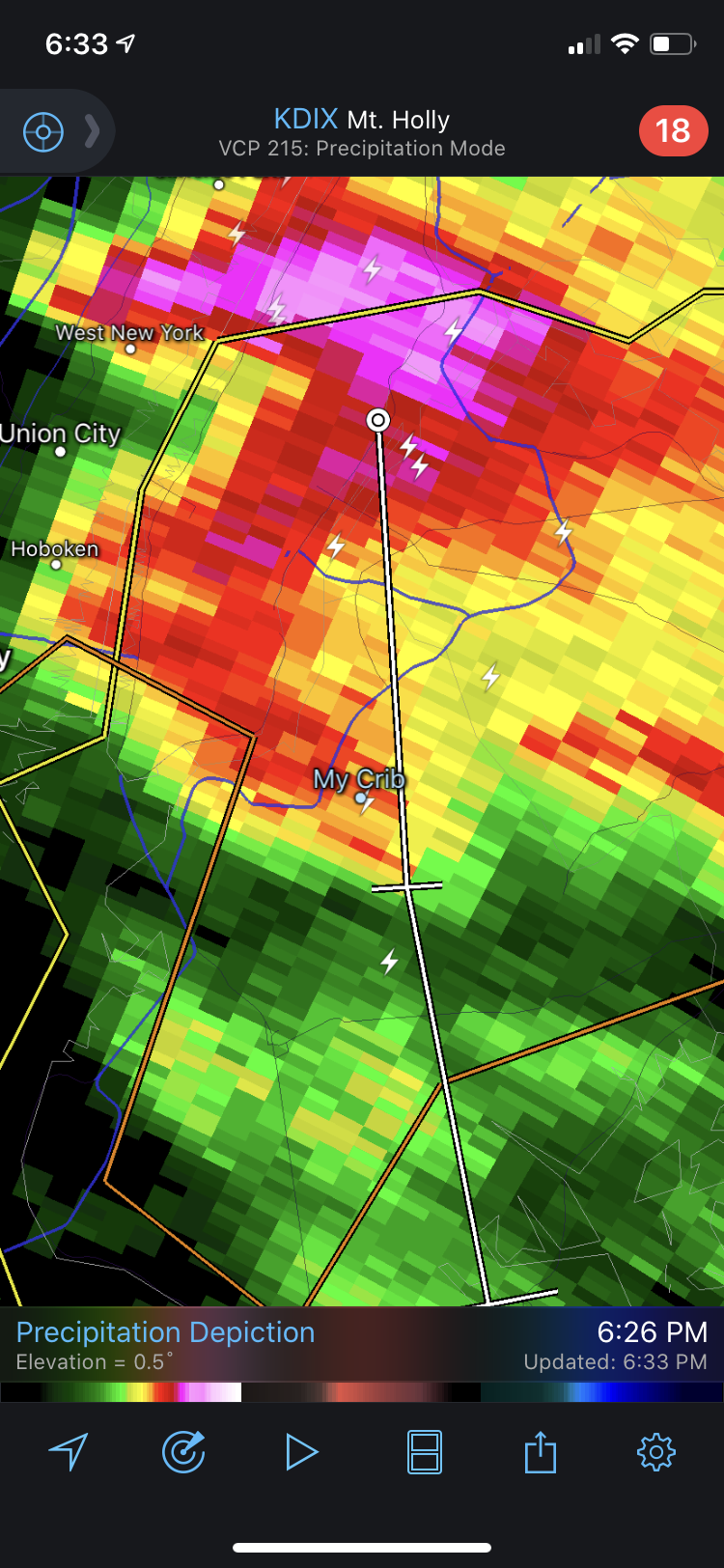This screenshot has height=1568, width=724.
Task: Open the split panel layout option
Action: point(425,1451)
